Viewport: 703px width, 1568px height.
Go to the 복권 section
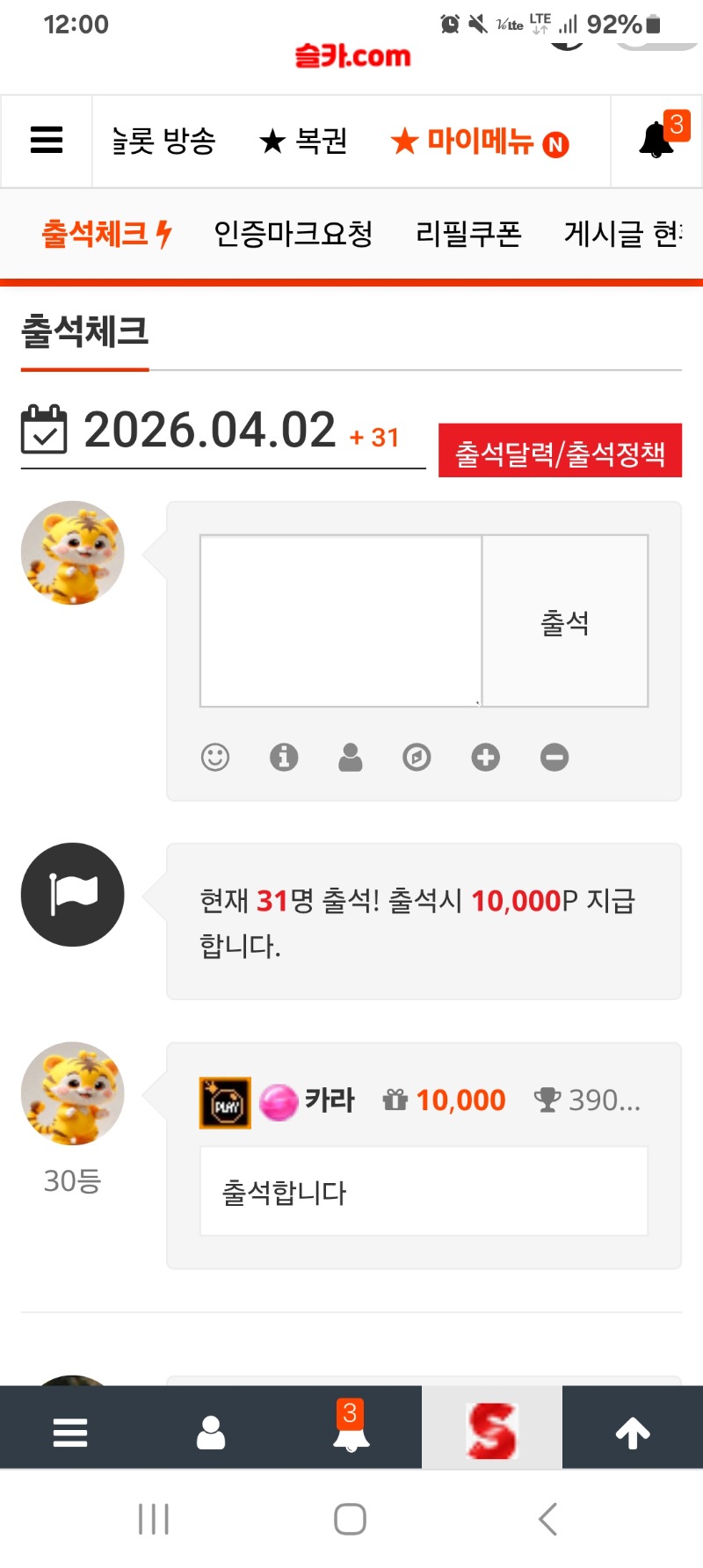pos(304,141)
